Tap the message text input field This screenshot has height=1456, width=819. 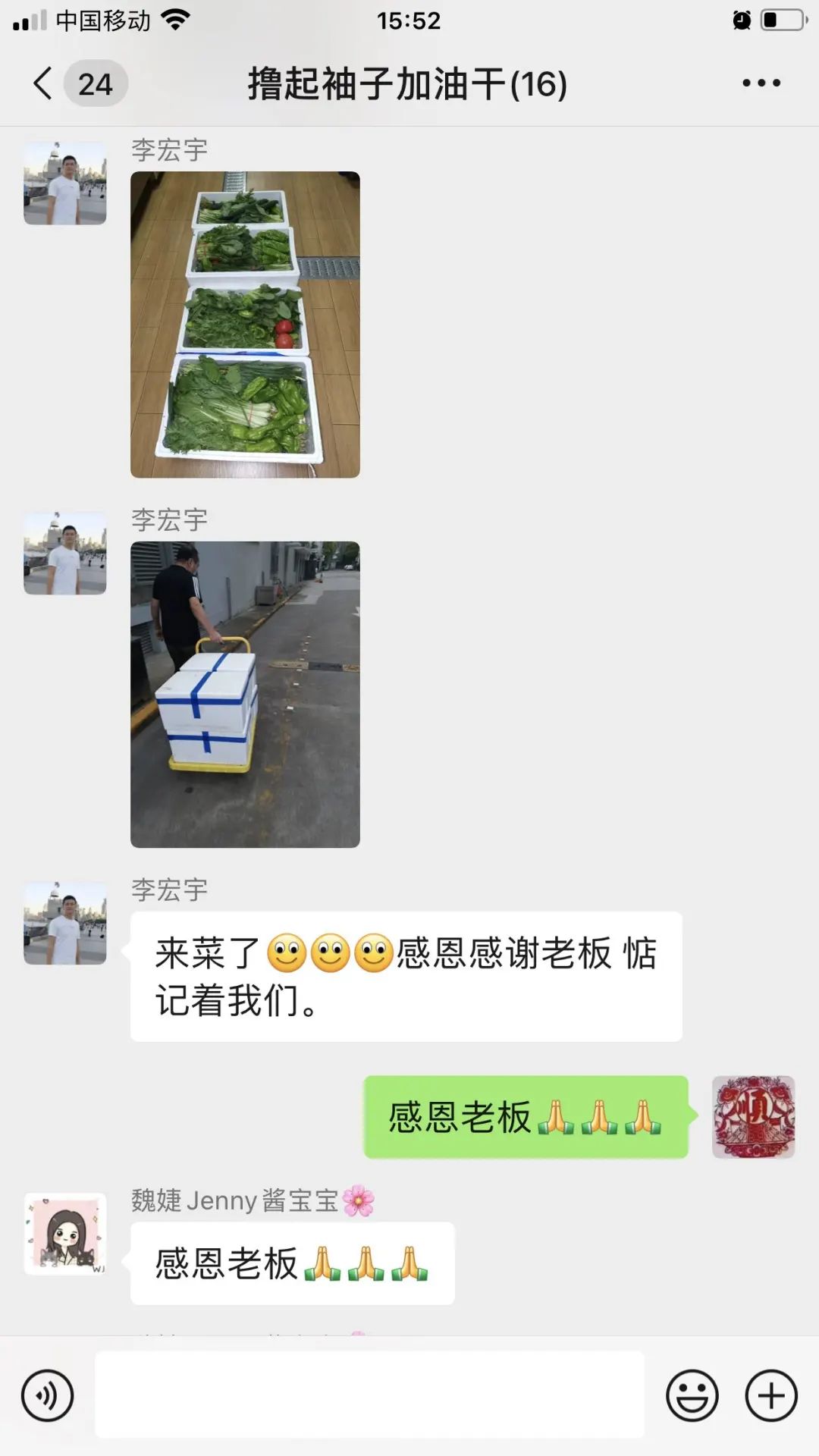(369, 1394)
